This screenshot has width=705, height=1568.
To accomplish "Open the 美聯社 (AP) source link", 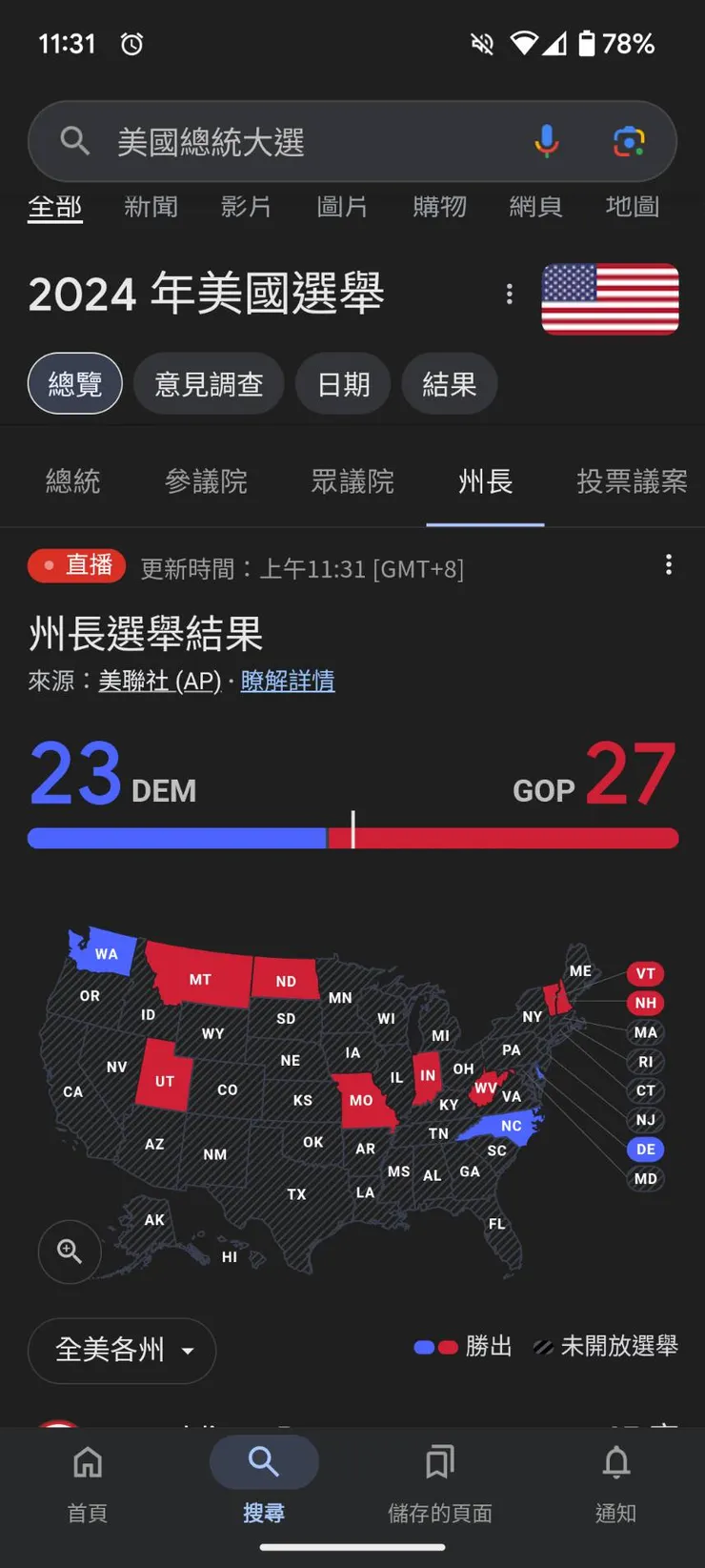I will 159,681.
